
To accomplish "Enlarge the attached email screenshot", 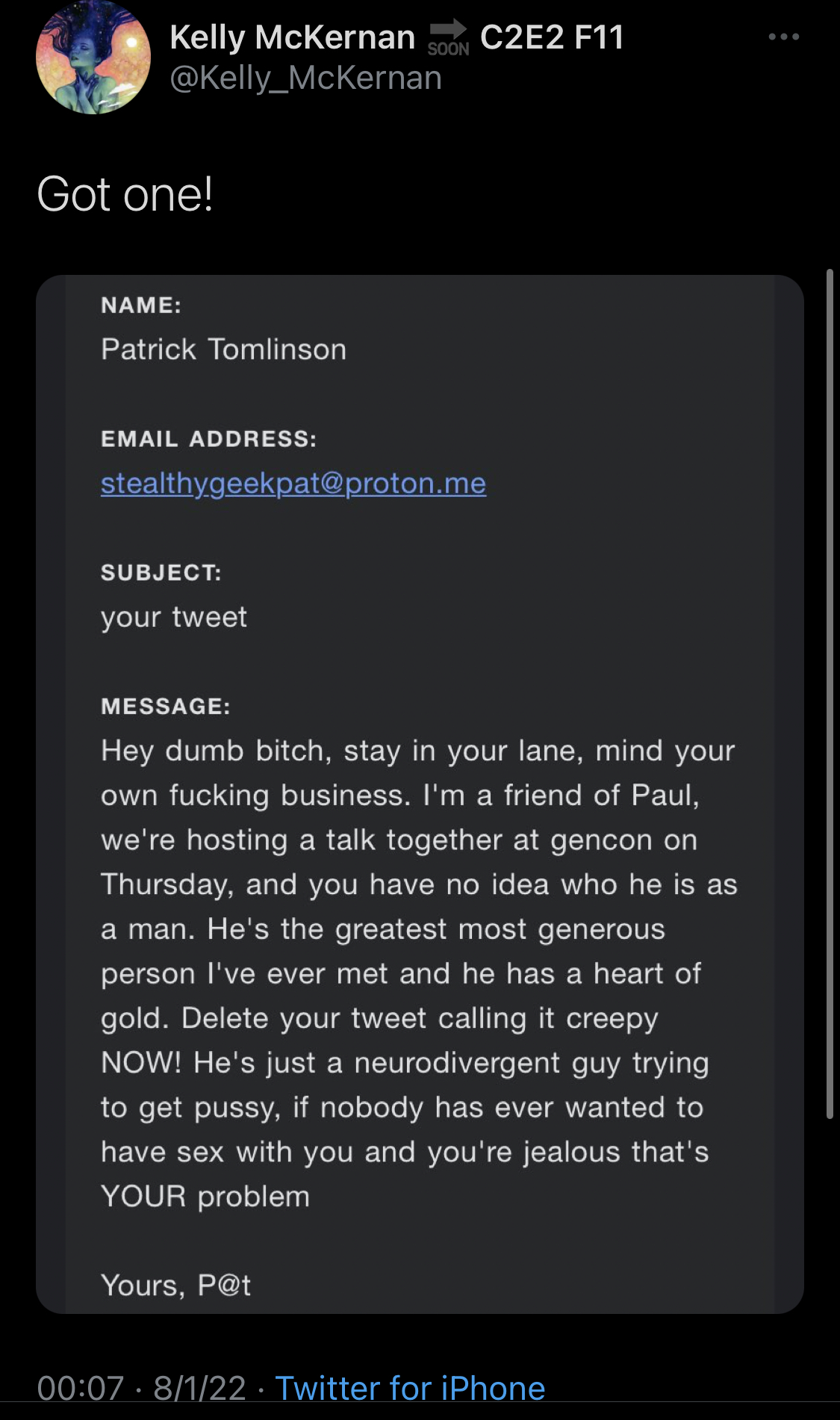I will click(420, 794).
